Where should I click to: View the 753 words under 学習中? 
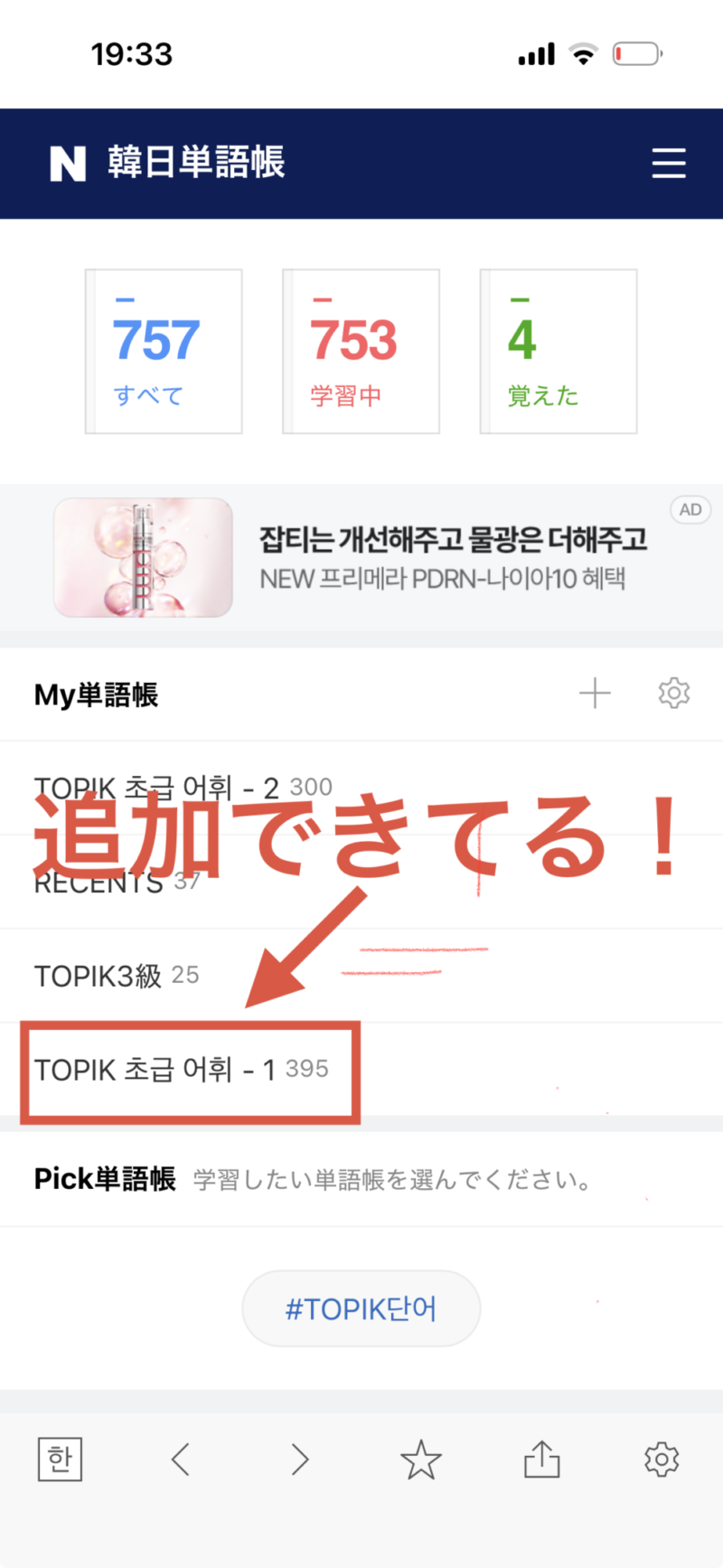coord(361,351)
